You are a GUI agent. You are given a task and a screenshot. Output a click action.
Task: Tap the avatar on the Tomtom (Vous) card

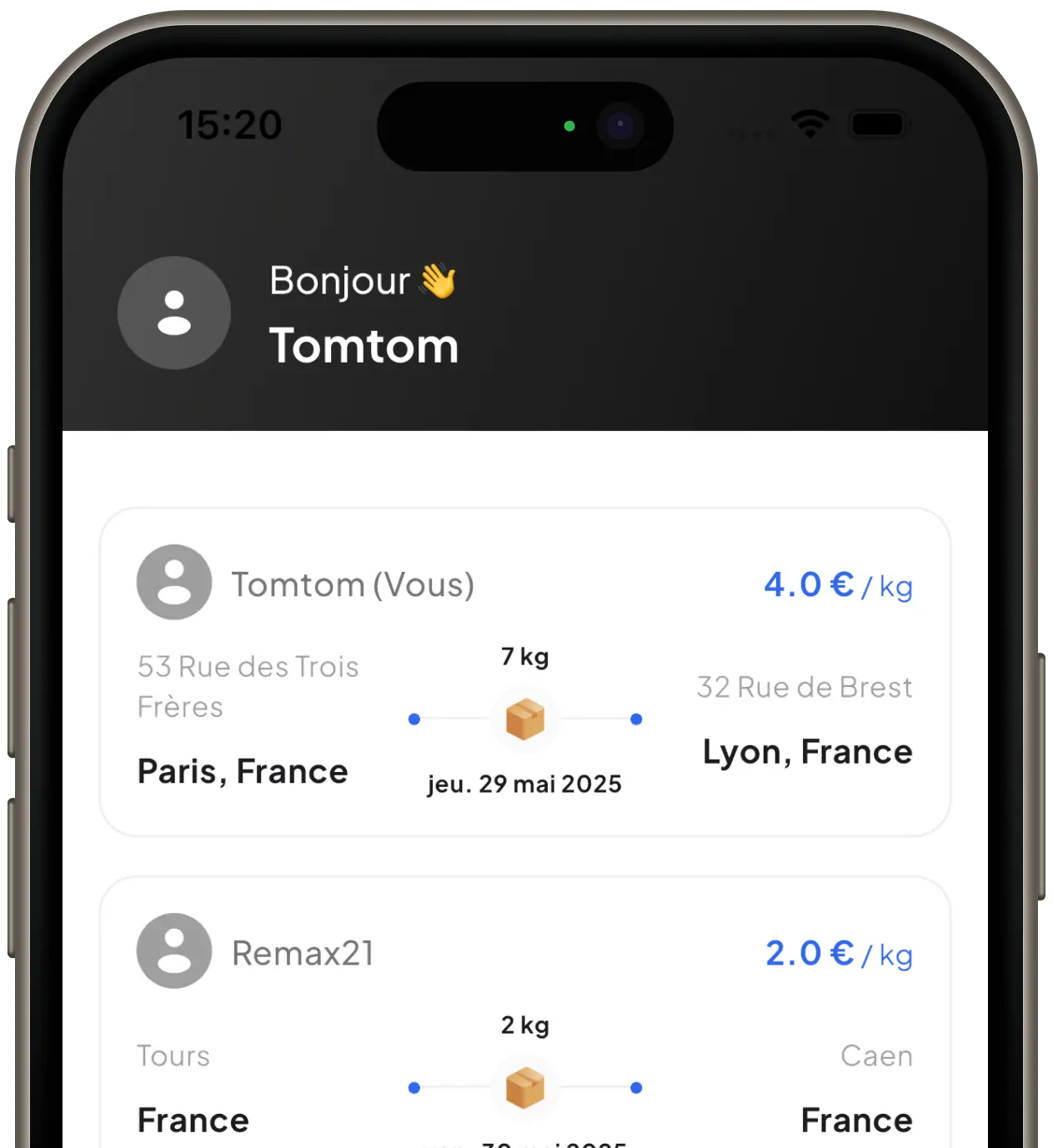[x=173, y=582]
